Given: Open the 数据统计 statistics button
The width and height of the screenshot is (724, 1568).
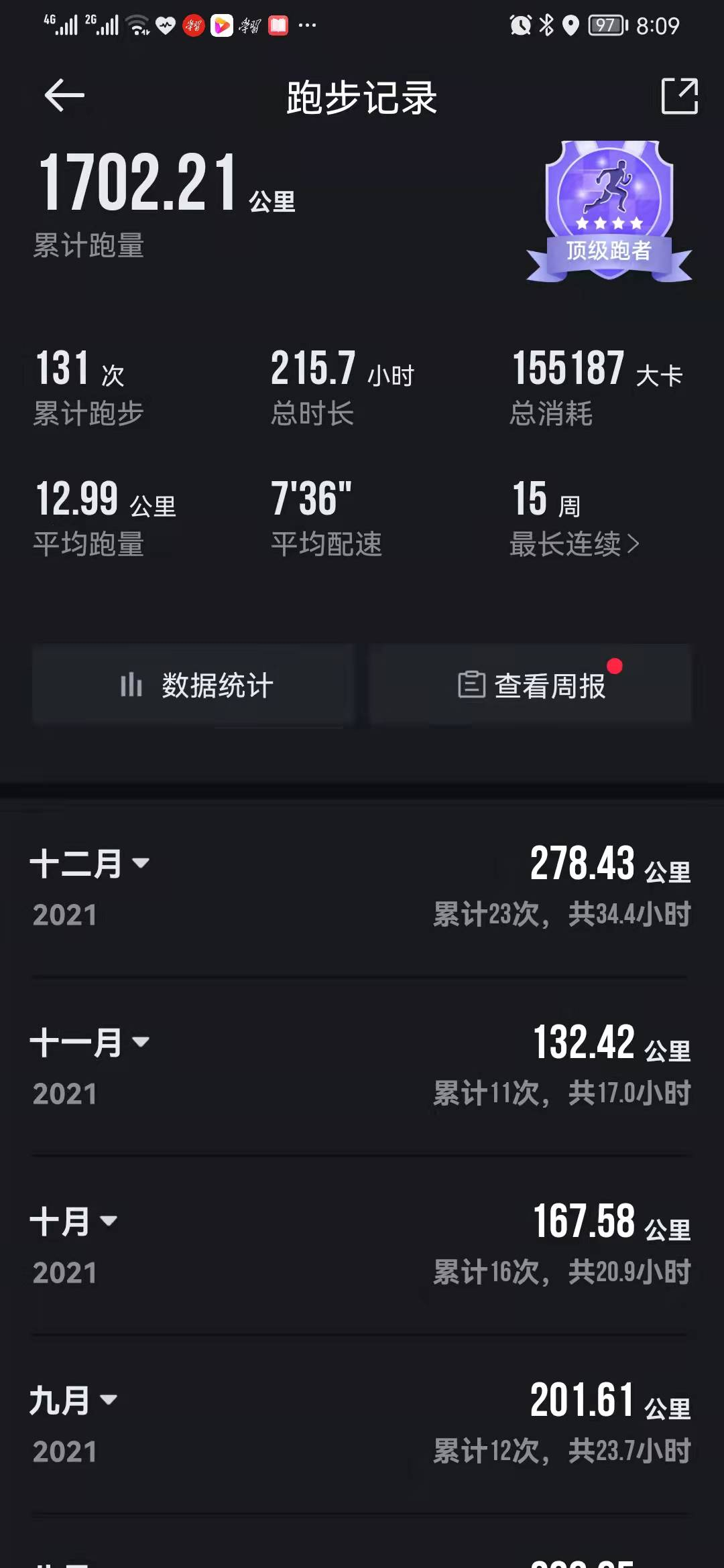Looking at the screenshot, I should [194, 684].
